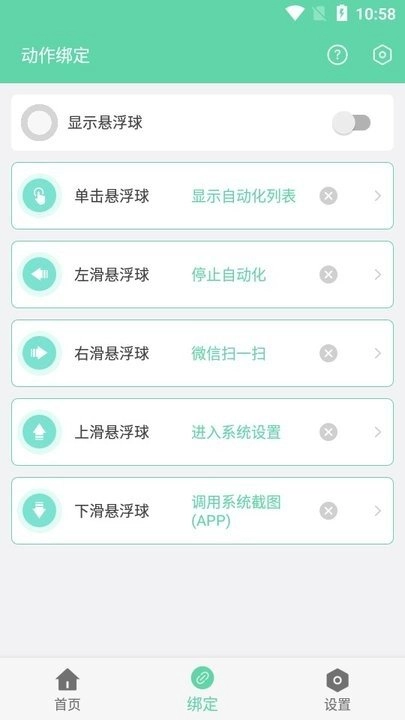
Task: Open the 右滑悬浮球 binding row
Action: [x=202, y=353]
